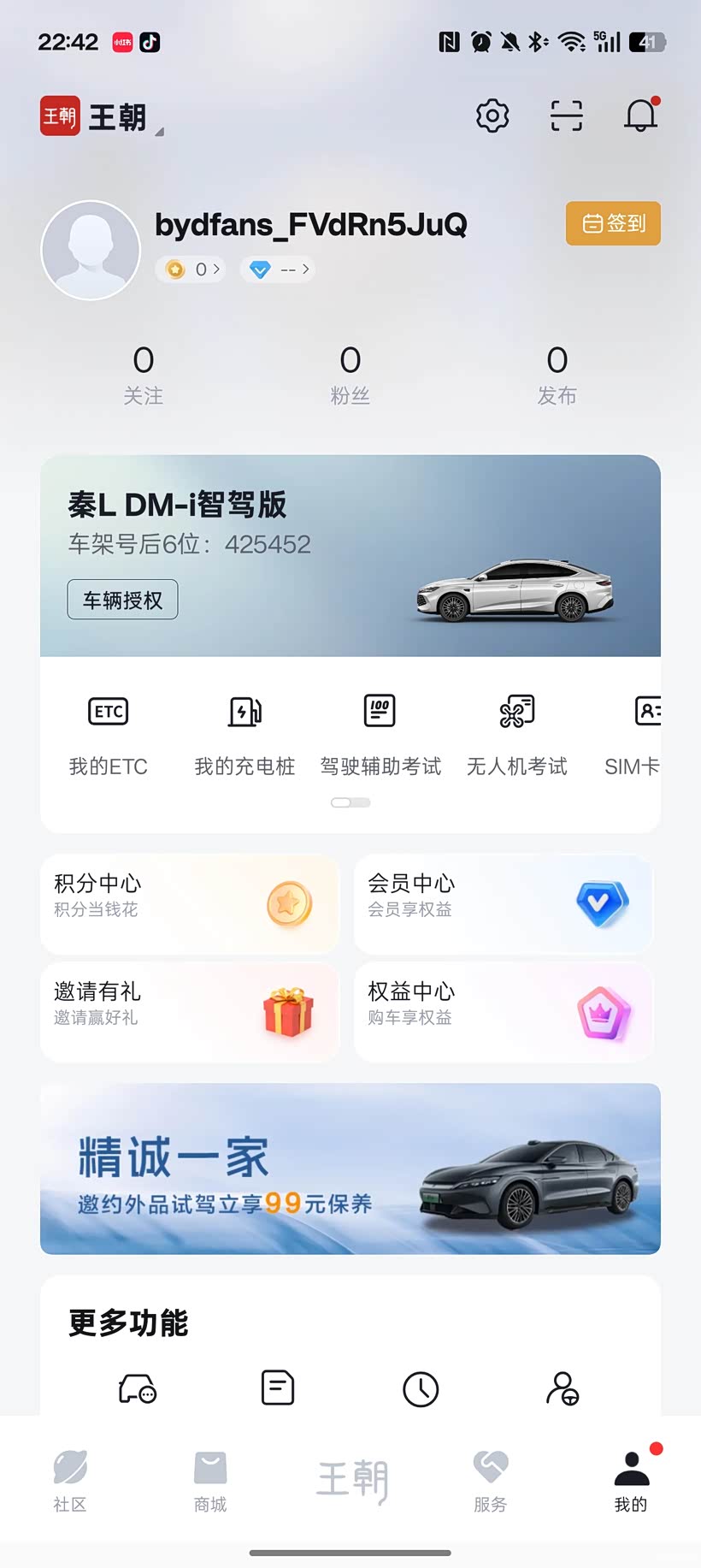
Task: Open the 精诚一家 promotion banner
Action: click(350, 1169)
